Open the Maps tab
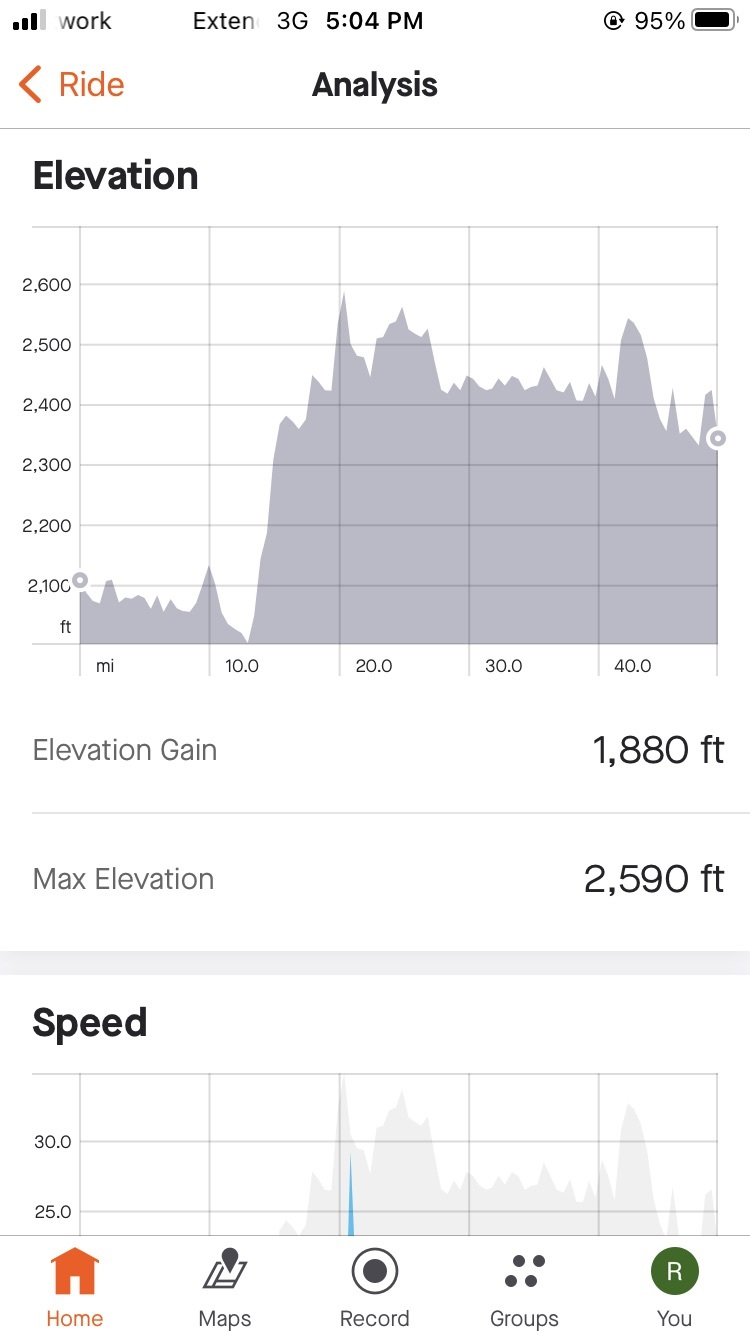Viewport: 750px width, 1334px height. (225, 1286)
